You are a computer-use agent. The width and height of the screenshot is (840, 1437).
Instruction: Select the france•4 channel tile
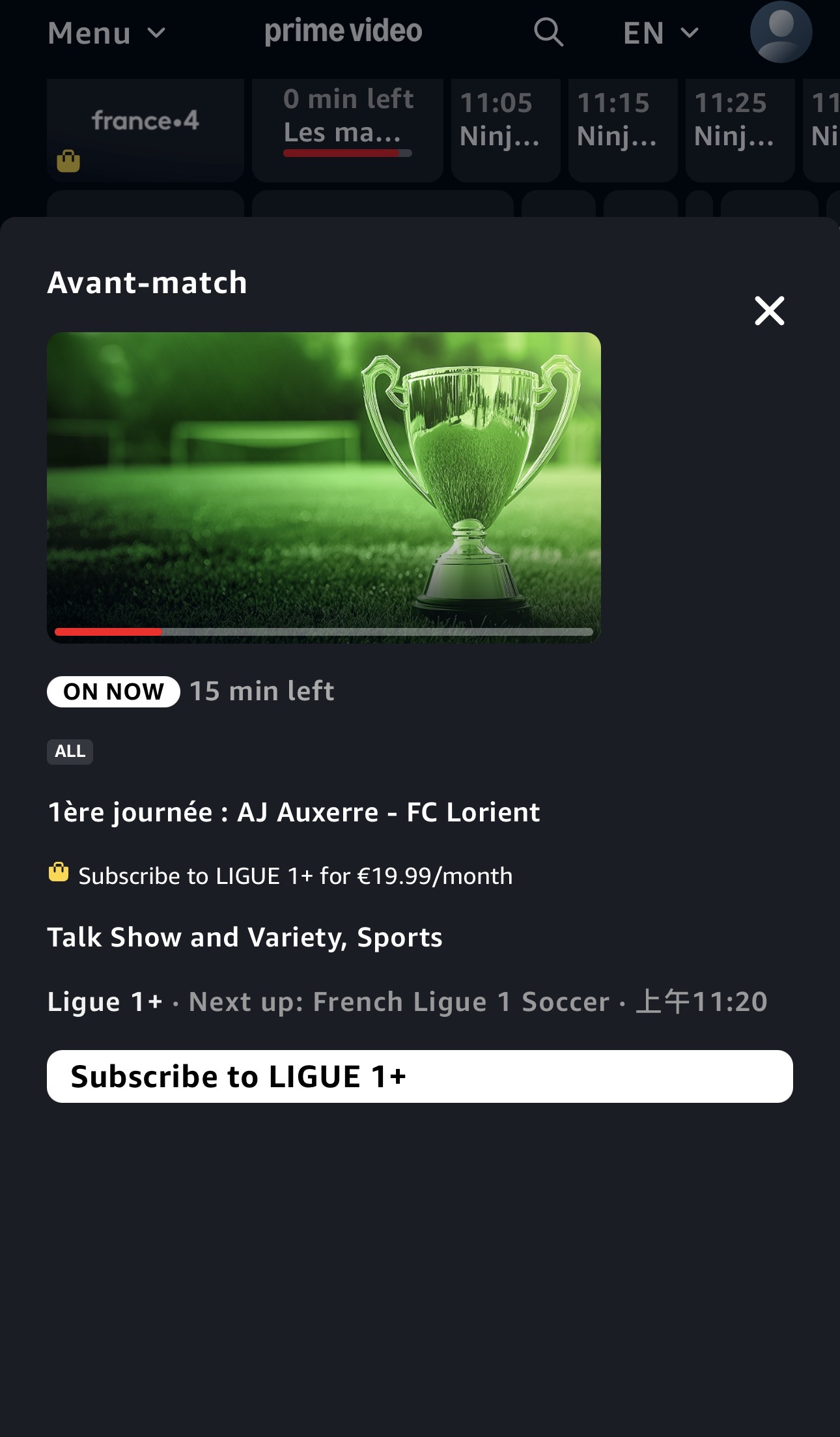click(x=145, y=129)
